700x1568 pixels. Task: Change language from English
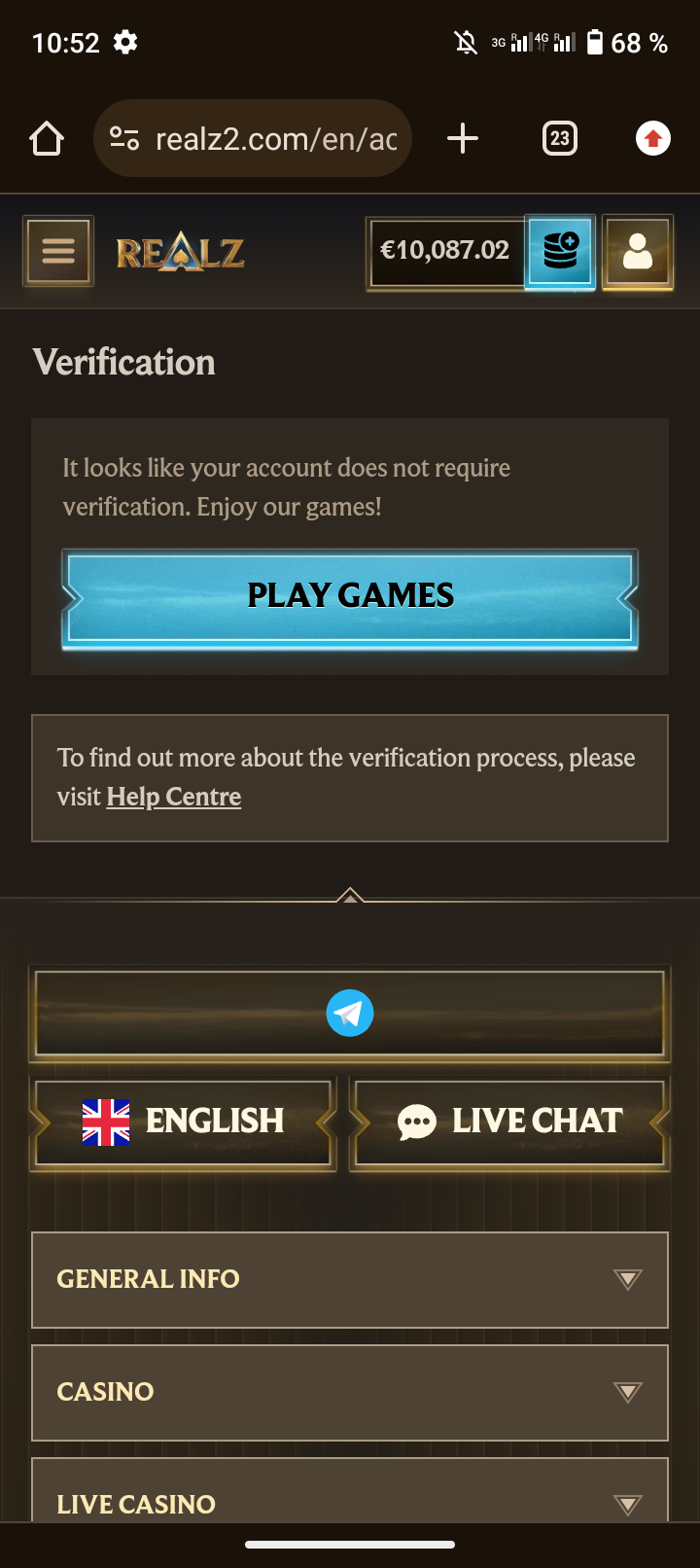(x=184, y=1122)
